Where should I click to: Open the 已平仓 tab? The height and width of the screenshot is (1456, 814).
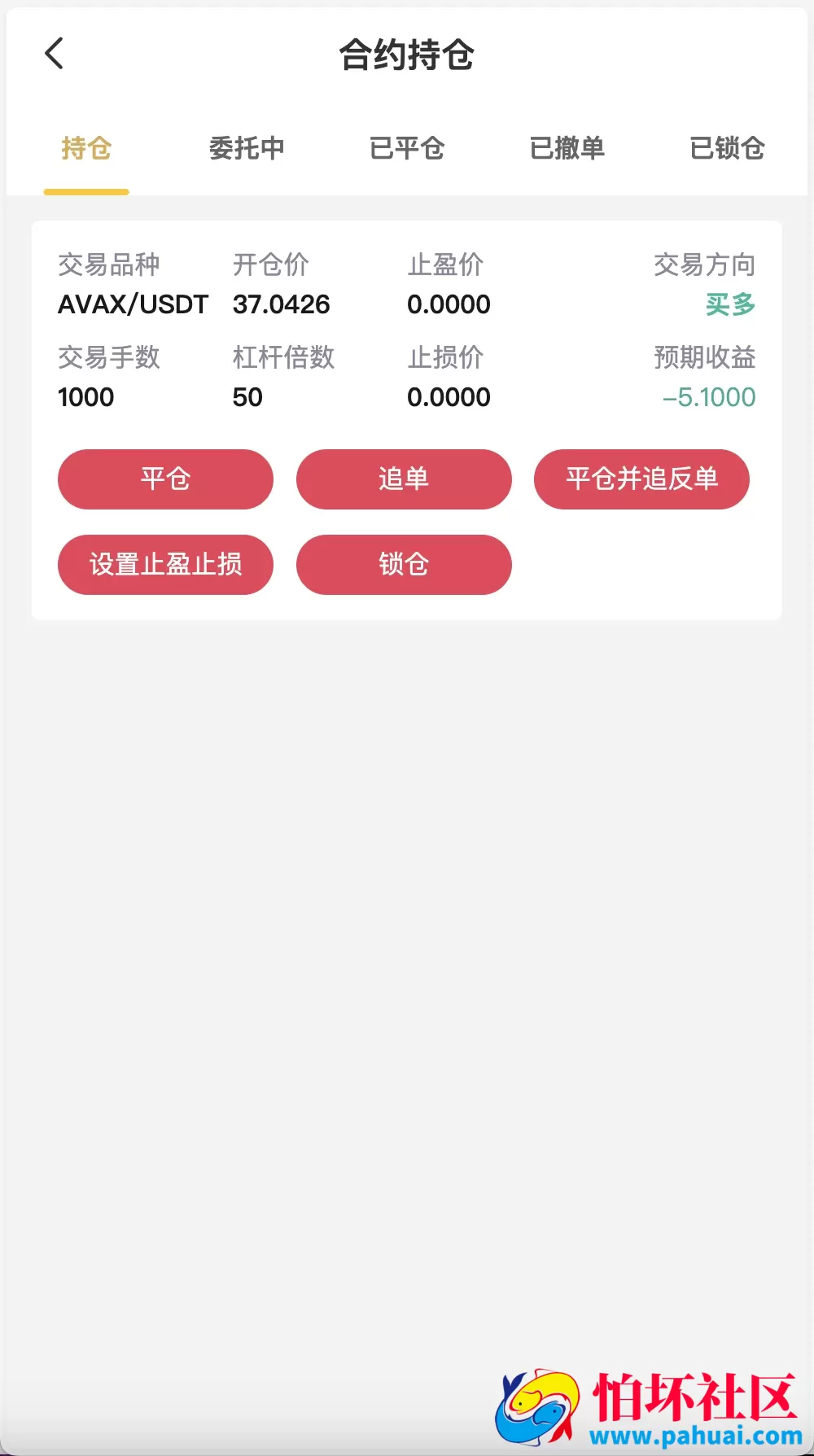407,149
